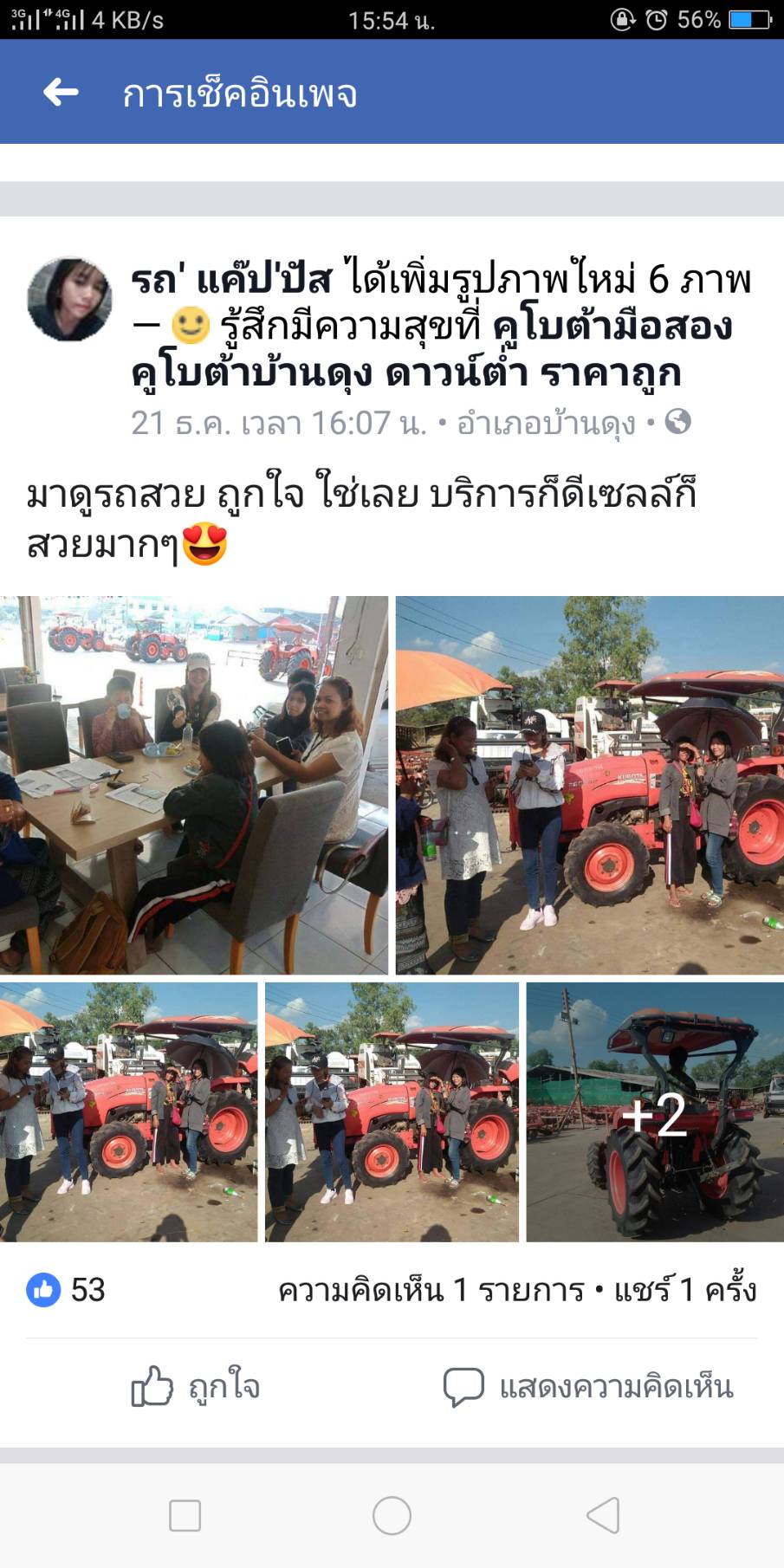Open คูโบต้ามือสอง page link

[612, 327]
